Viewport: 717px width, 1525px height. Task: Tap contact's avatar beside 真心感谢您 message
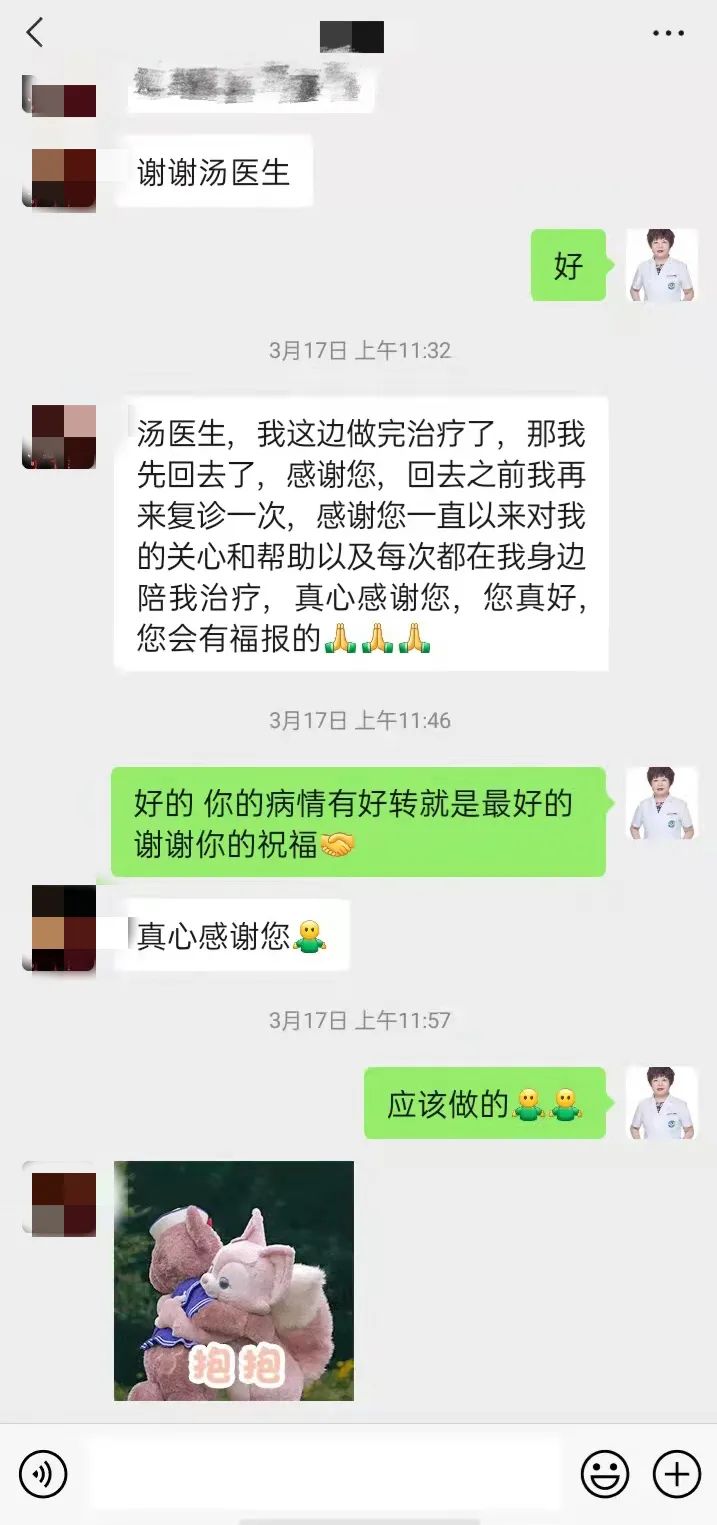tap(59, 928)
